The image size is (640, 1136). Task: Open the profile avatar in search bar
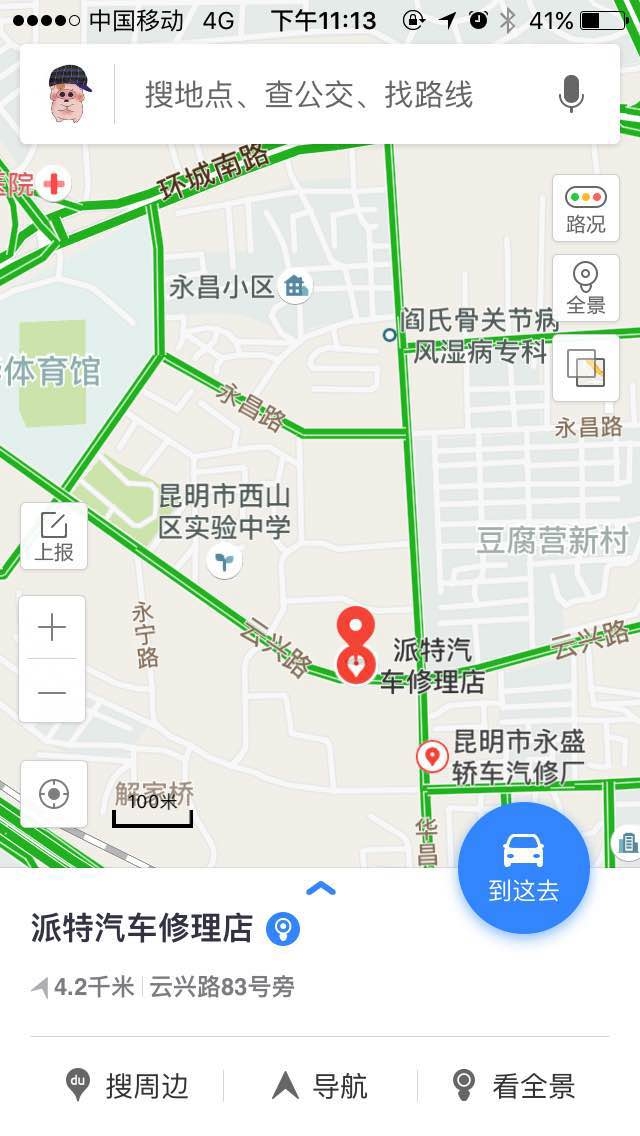(70, 94)
